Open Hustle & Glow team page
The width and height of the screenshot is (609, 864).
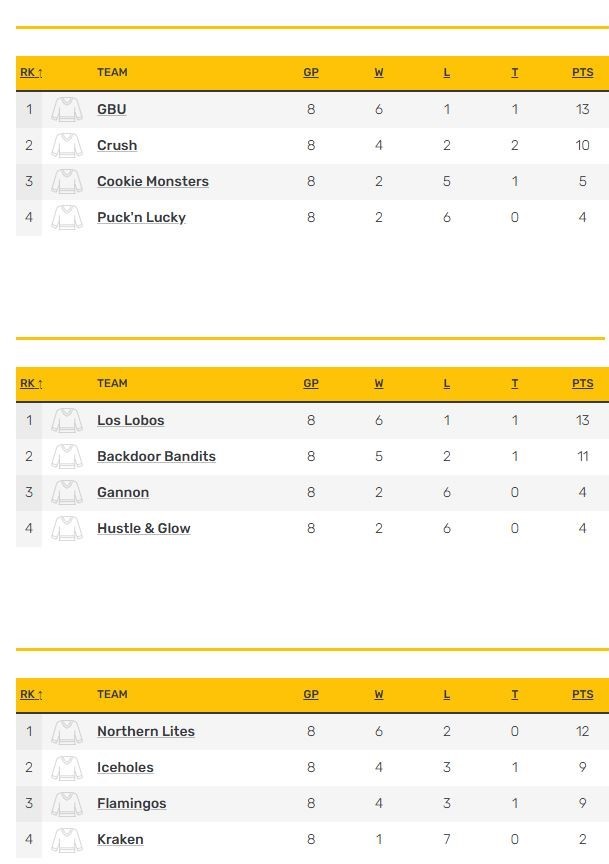(x=143, y=528)
